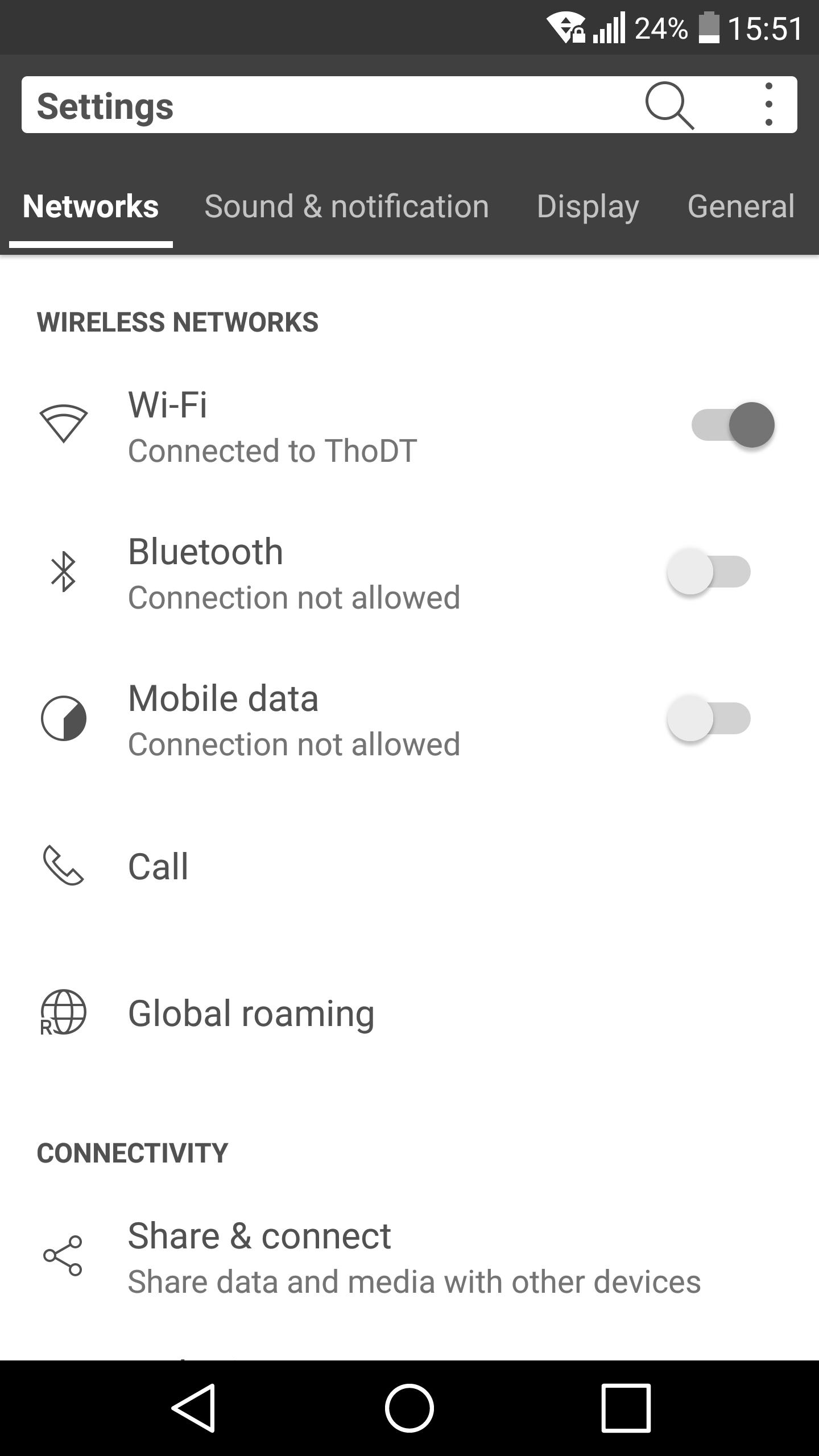Switch to the Sound & notification tab
Screen dimensions: 819x1456
coord(346,206)
